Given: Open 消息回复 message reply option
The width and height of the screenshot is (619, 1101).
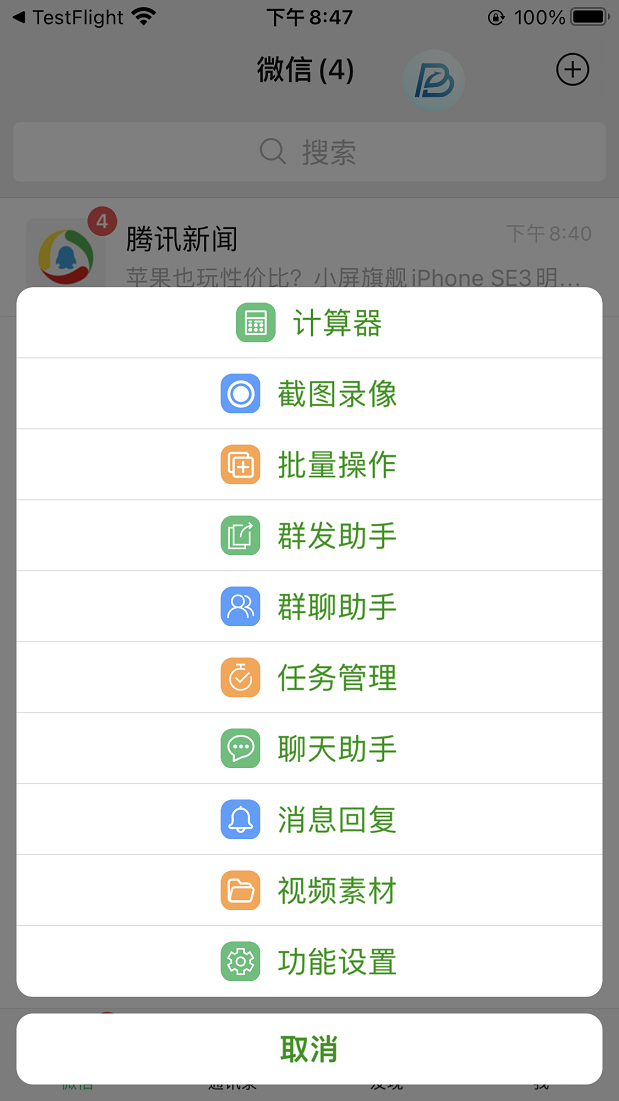Looking at the screenshot, I should (x=310, y=819).
